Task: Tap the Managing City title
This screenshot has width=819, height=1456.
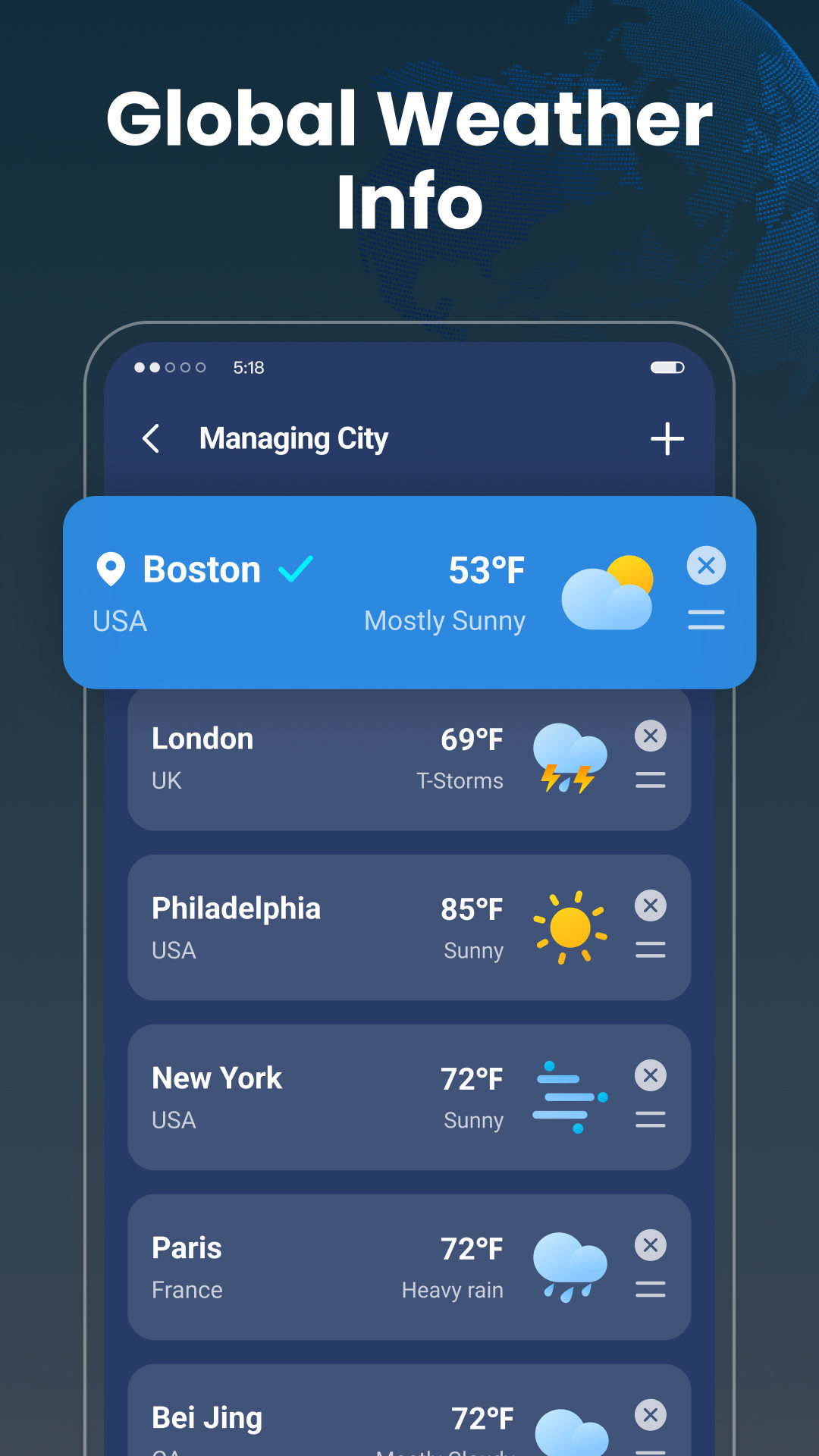Action: pyautogui.click(x=293, y=438)
